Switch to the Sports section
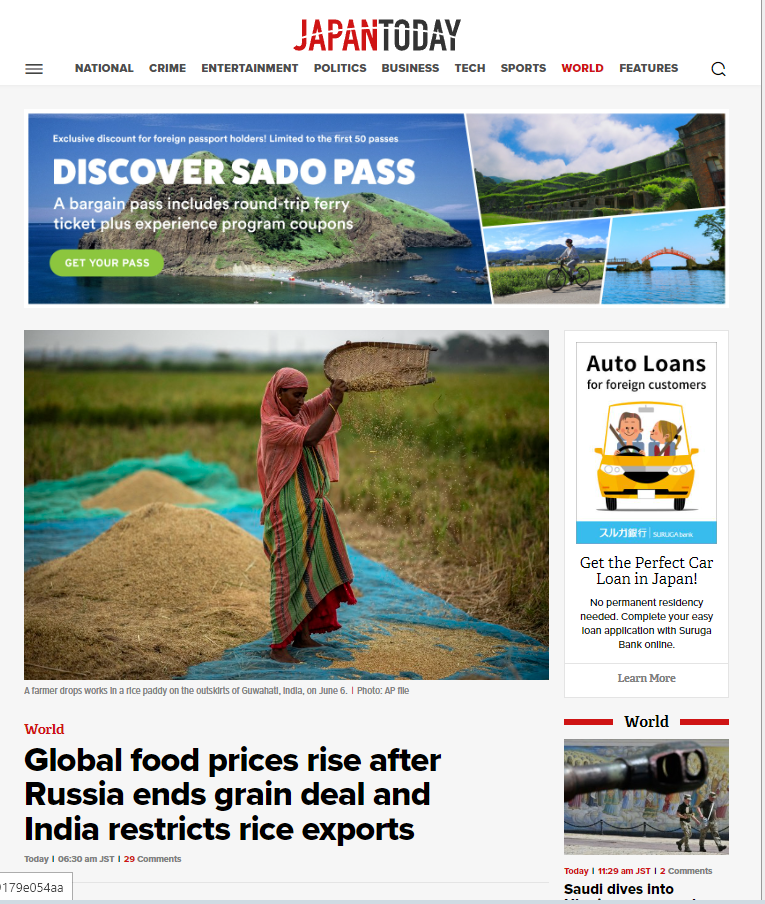Image resolution: width=765 pixels, height=904 pixels. pos(523,68)
